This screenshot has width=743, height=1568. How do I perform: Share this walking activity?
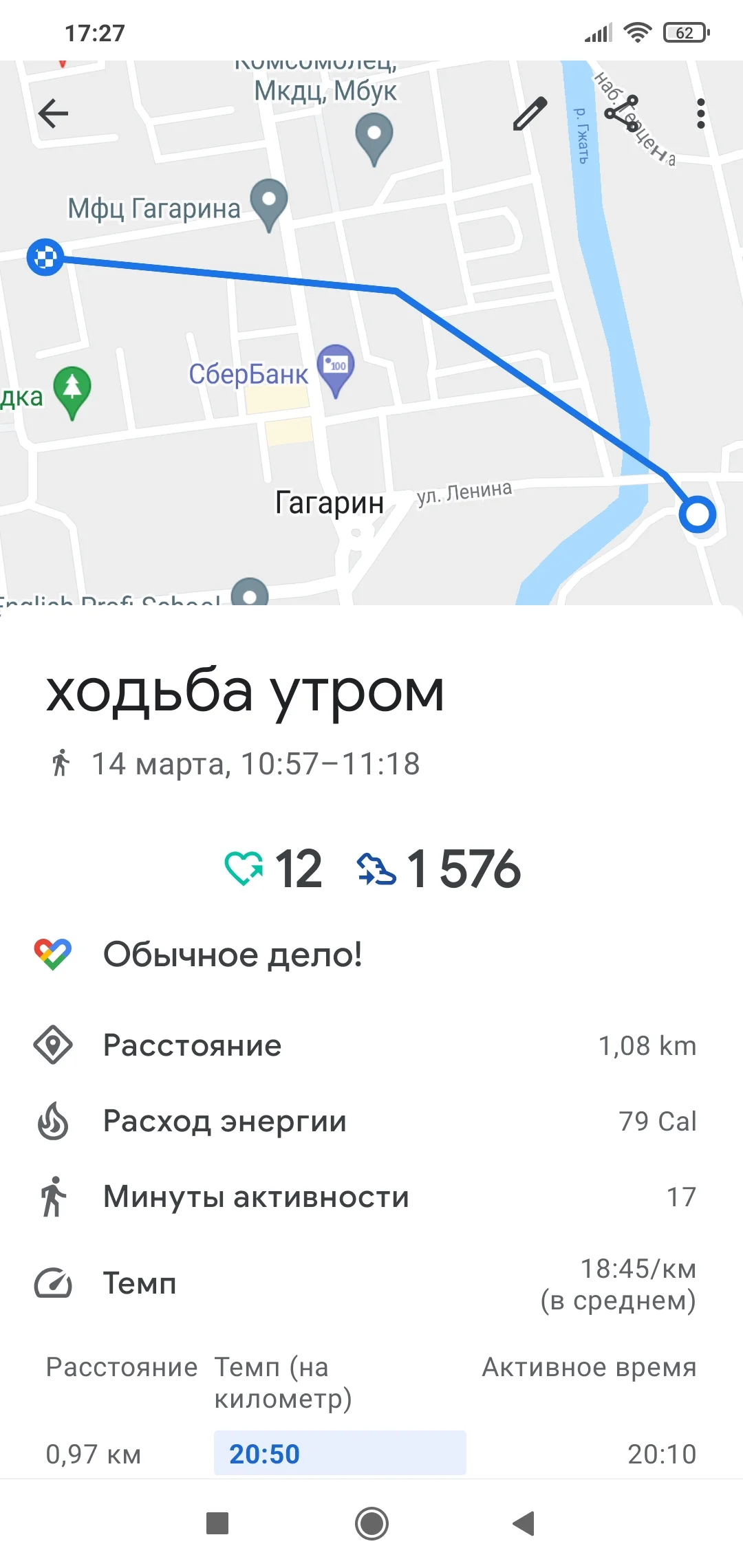(x=622, y=113)
